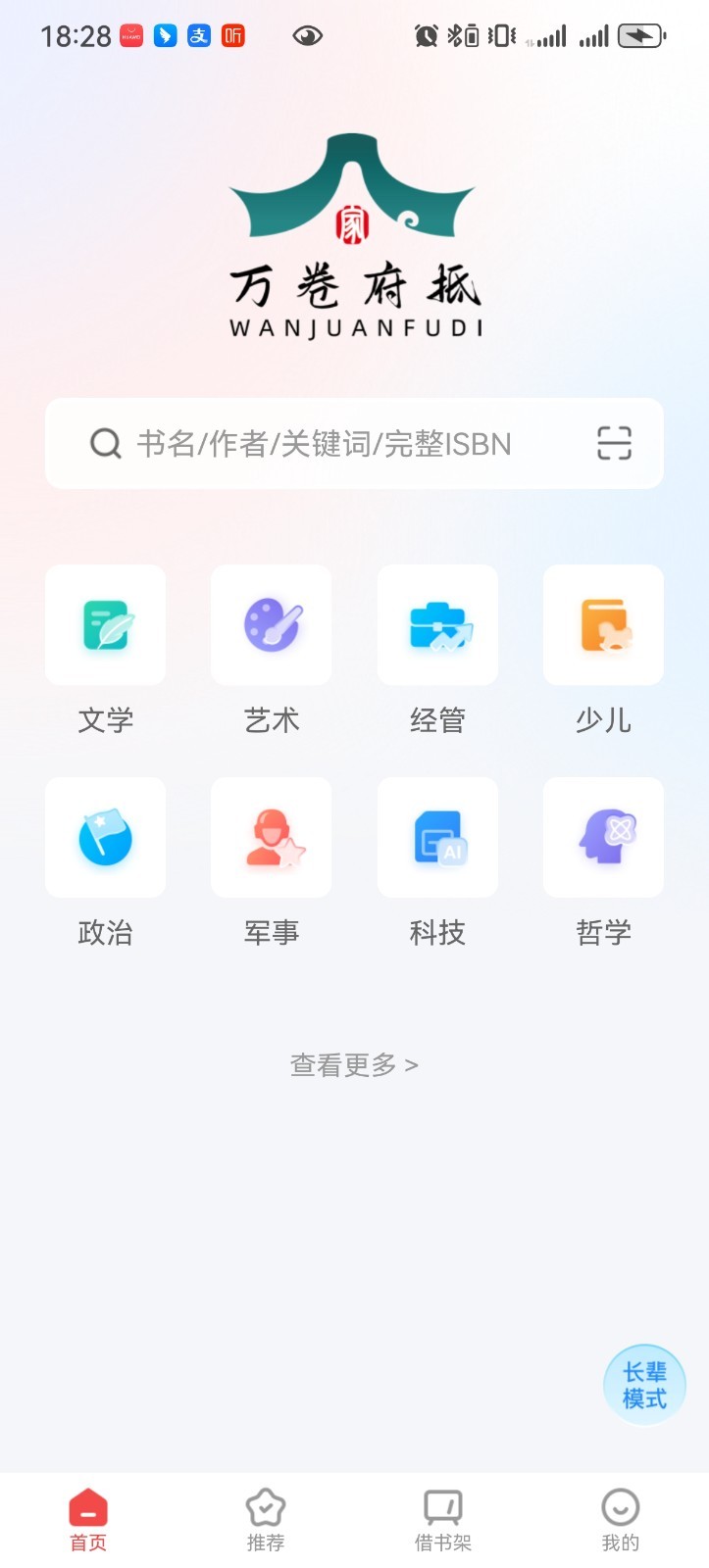Tap the magnifier icon in the search bar
Image resolution: width=709 pixels, height=1568 pixels.
(x=104, y=443)
